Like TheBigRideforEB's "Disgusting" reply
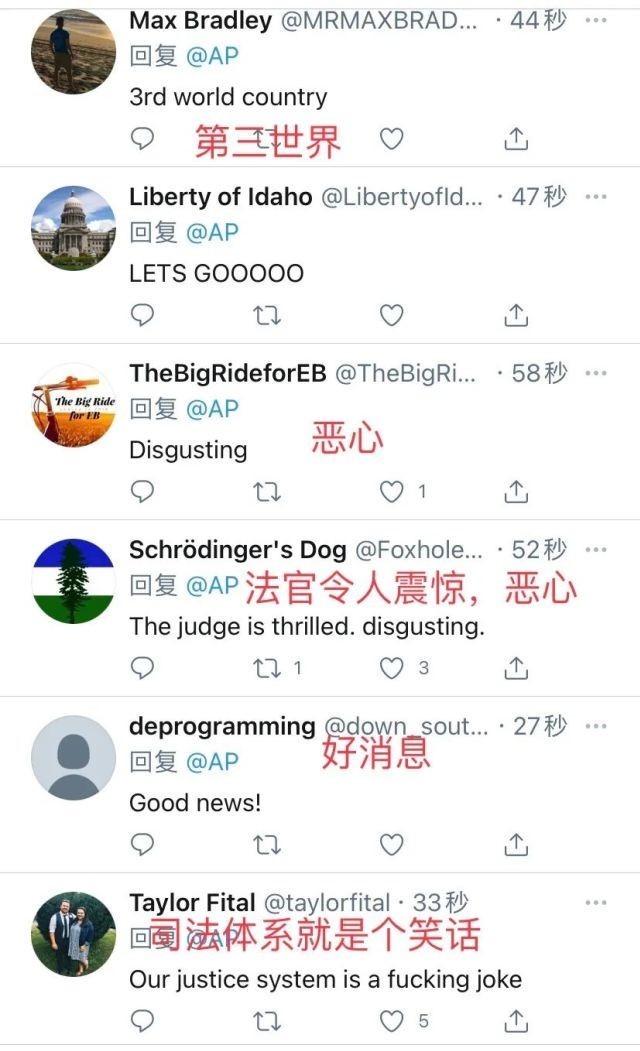The image size is (640, 1051). pyautogui.click(x=392, y=491)
